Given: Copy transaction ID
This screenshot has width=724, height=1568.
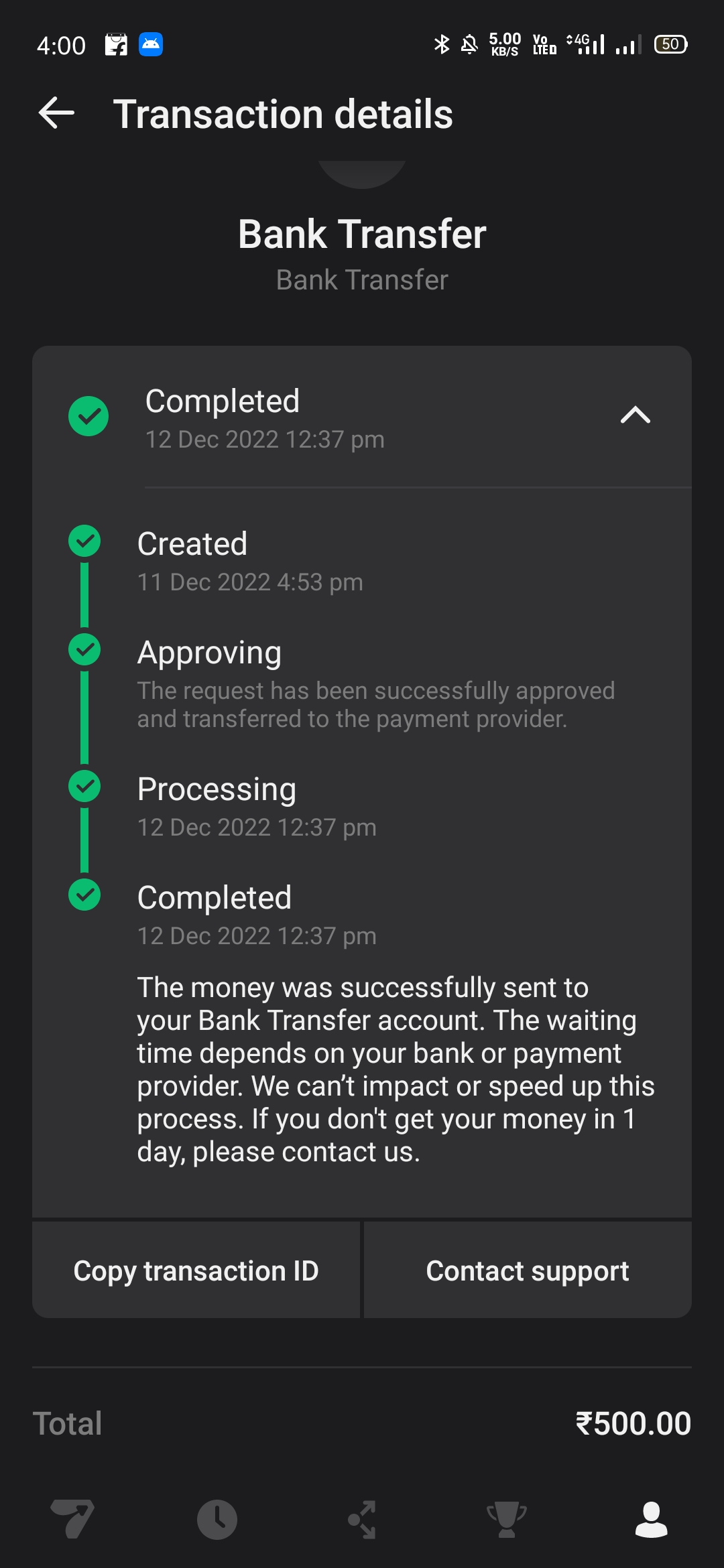Looking at the screenshot, I should tap(196, 1270).
